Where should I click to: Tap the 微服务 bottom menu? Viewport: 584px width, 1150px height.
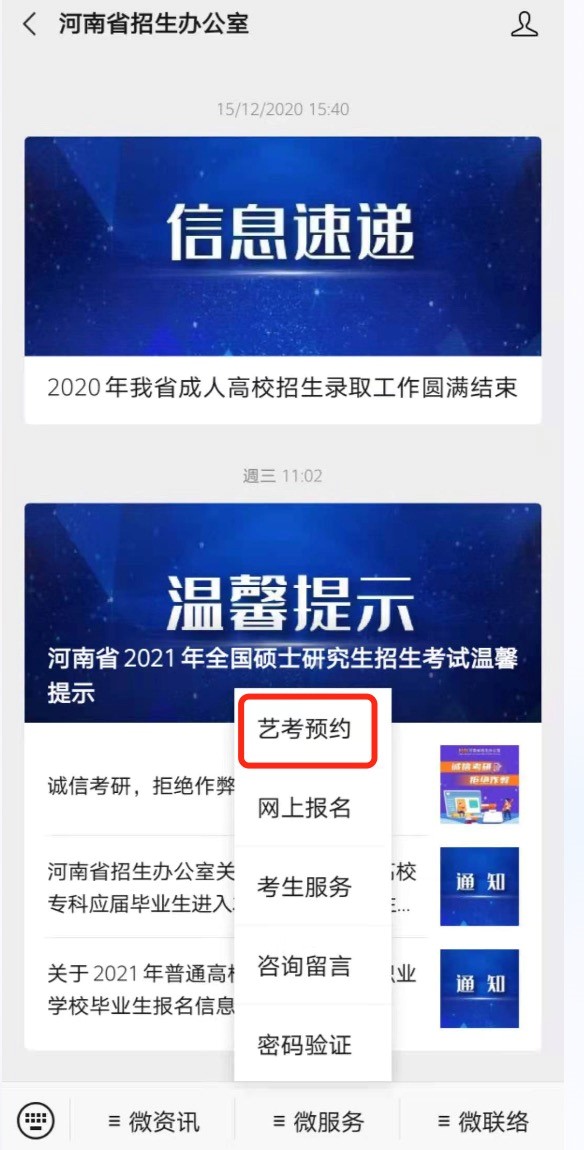pos(318,1121)
